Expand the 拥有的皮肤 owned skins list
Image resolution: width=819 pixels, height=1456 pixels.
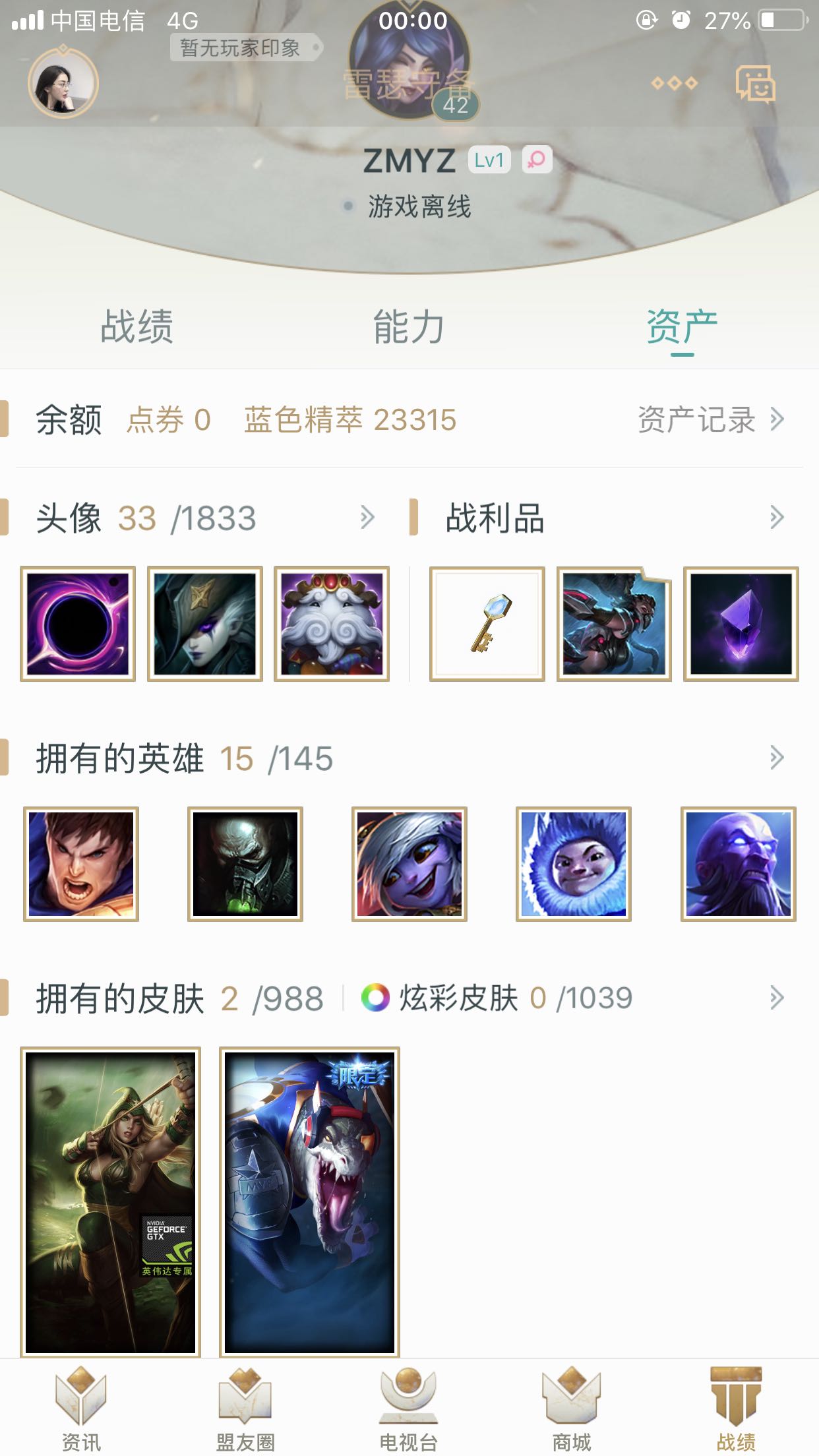tap(777, 998)
